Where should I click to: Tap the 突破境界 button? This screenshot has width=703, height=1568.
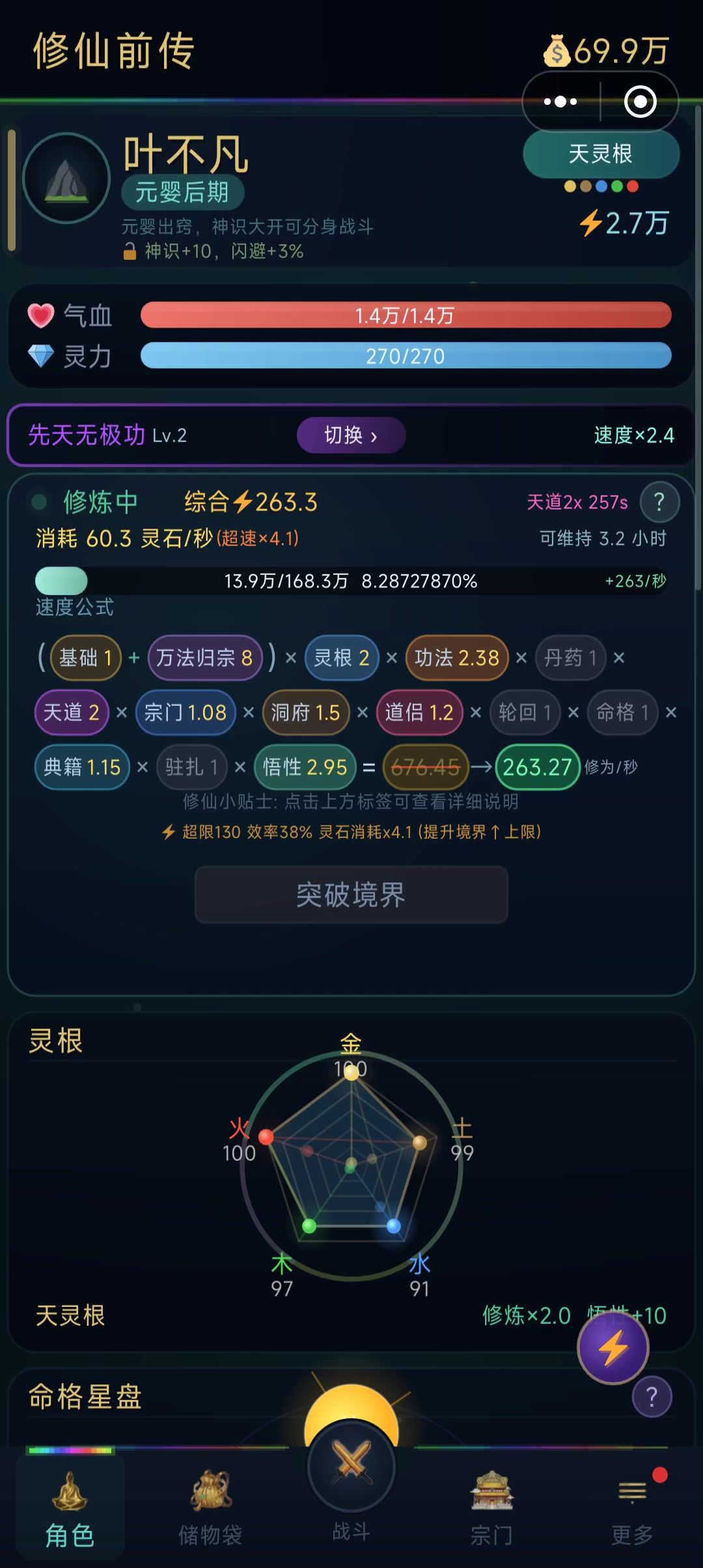coord(351,895)
